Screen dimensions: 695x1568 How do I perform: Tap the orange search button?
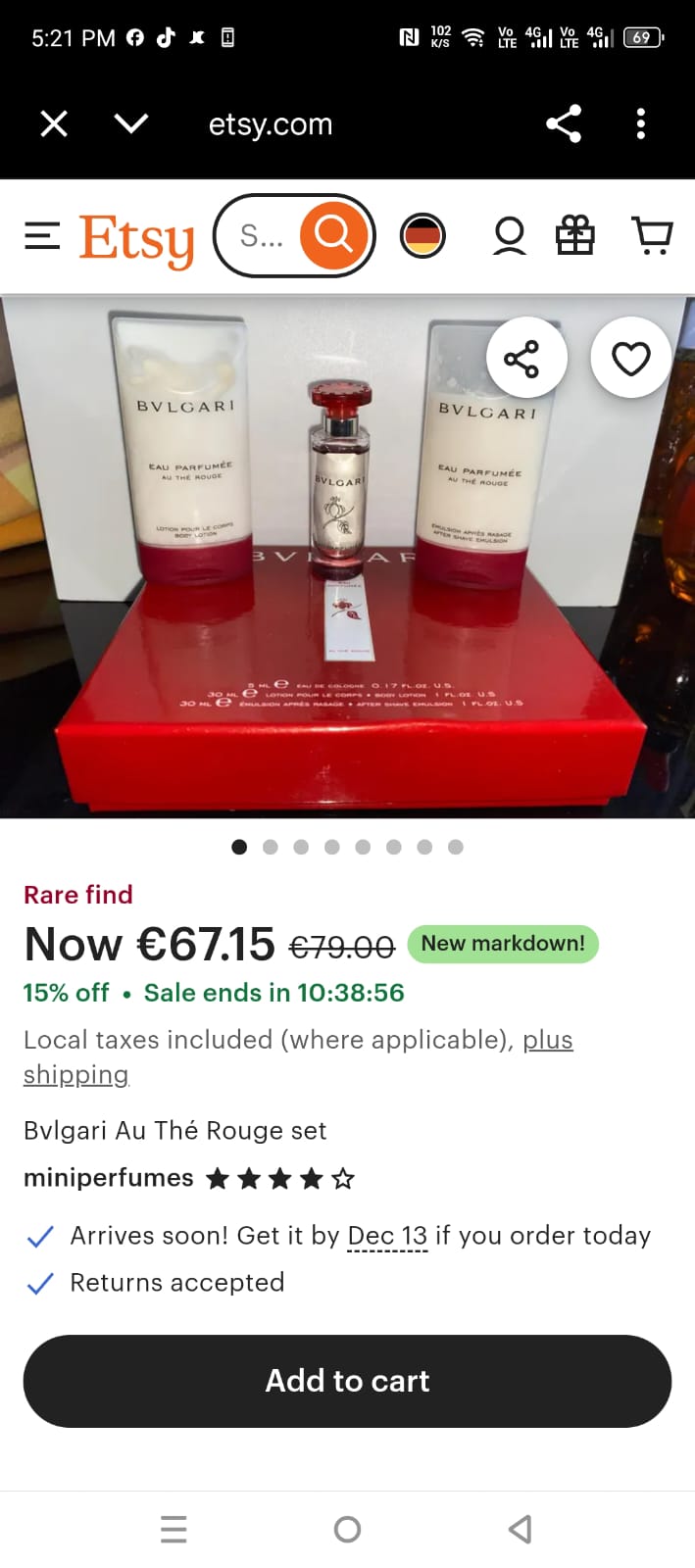333,236
